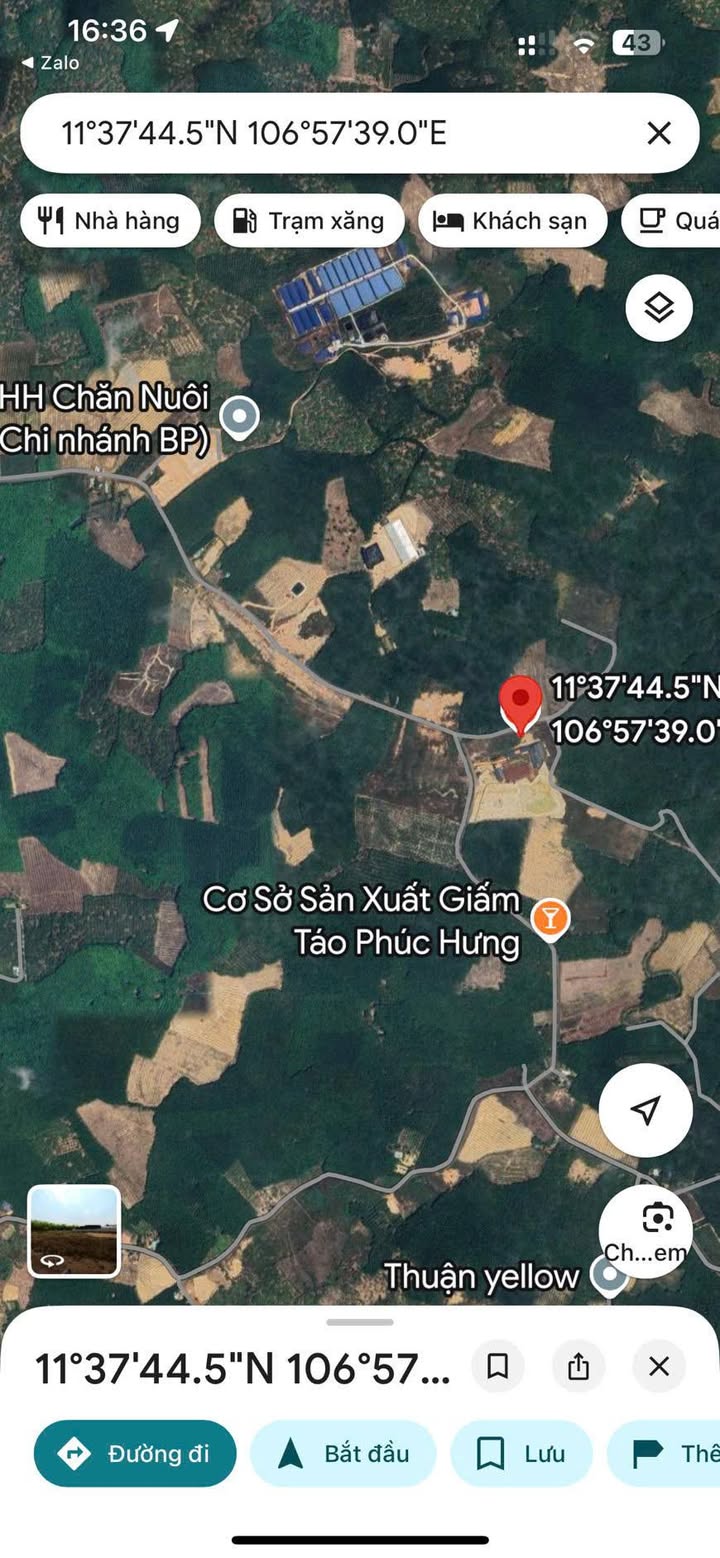Select the Trạm xăng chip
Viewport: 720px width, 1558px height.
tap(309, 221)
